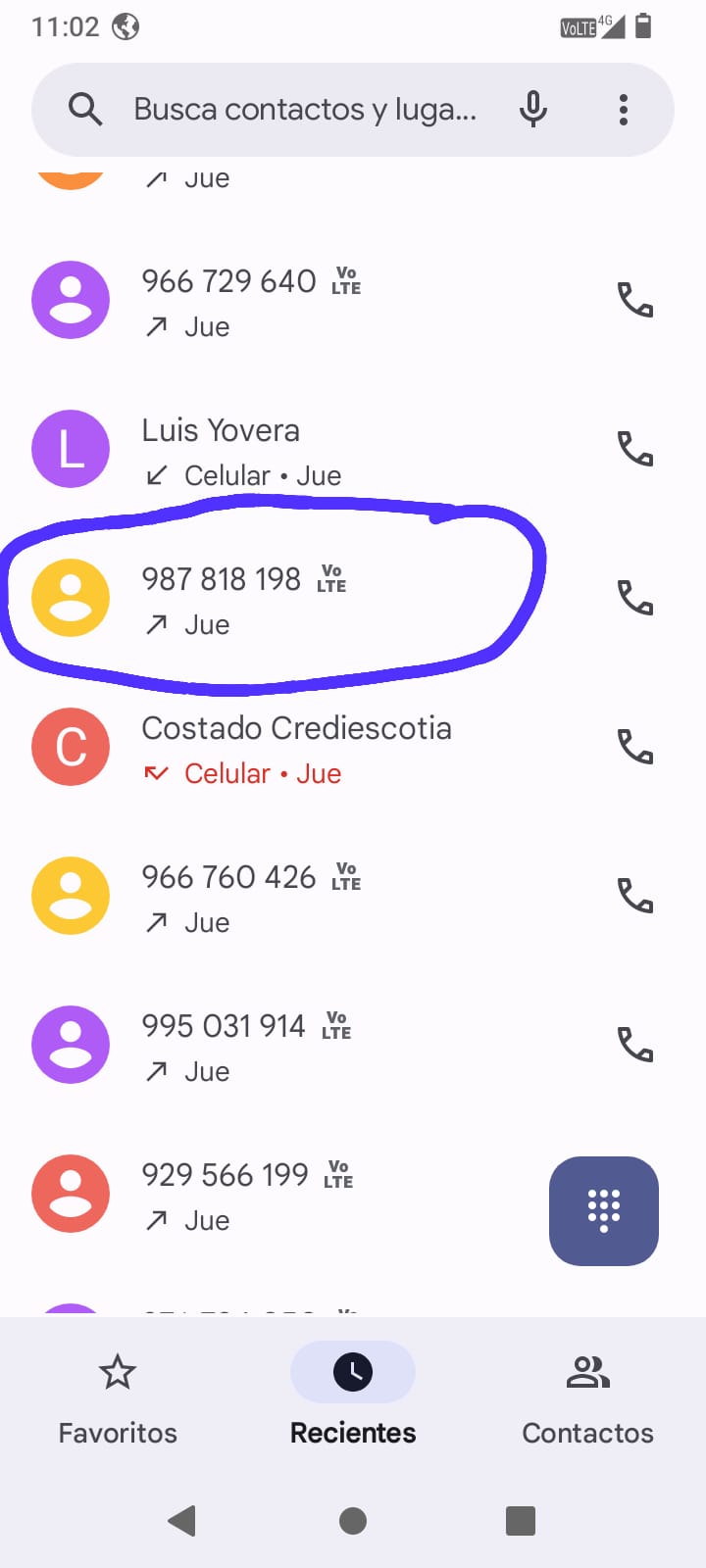Dial 987 818 198 with its phone icon
706x1568 pixels.
pyautogui.click(x=634, y=598)
